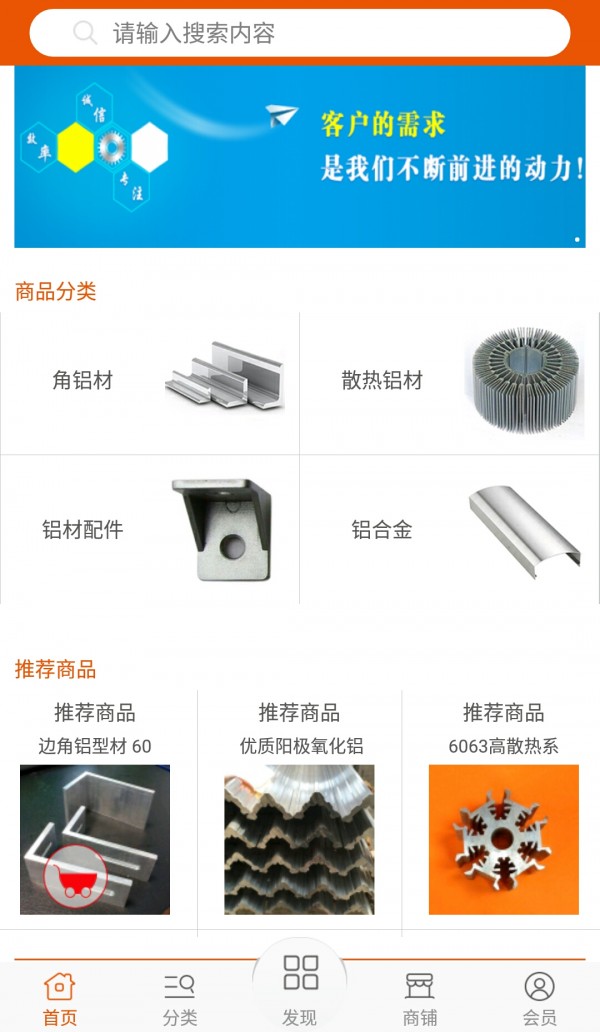600x1032 pixels.
Task: Open the 铝合金 category
Action: coord(450,529)
